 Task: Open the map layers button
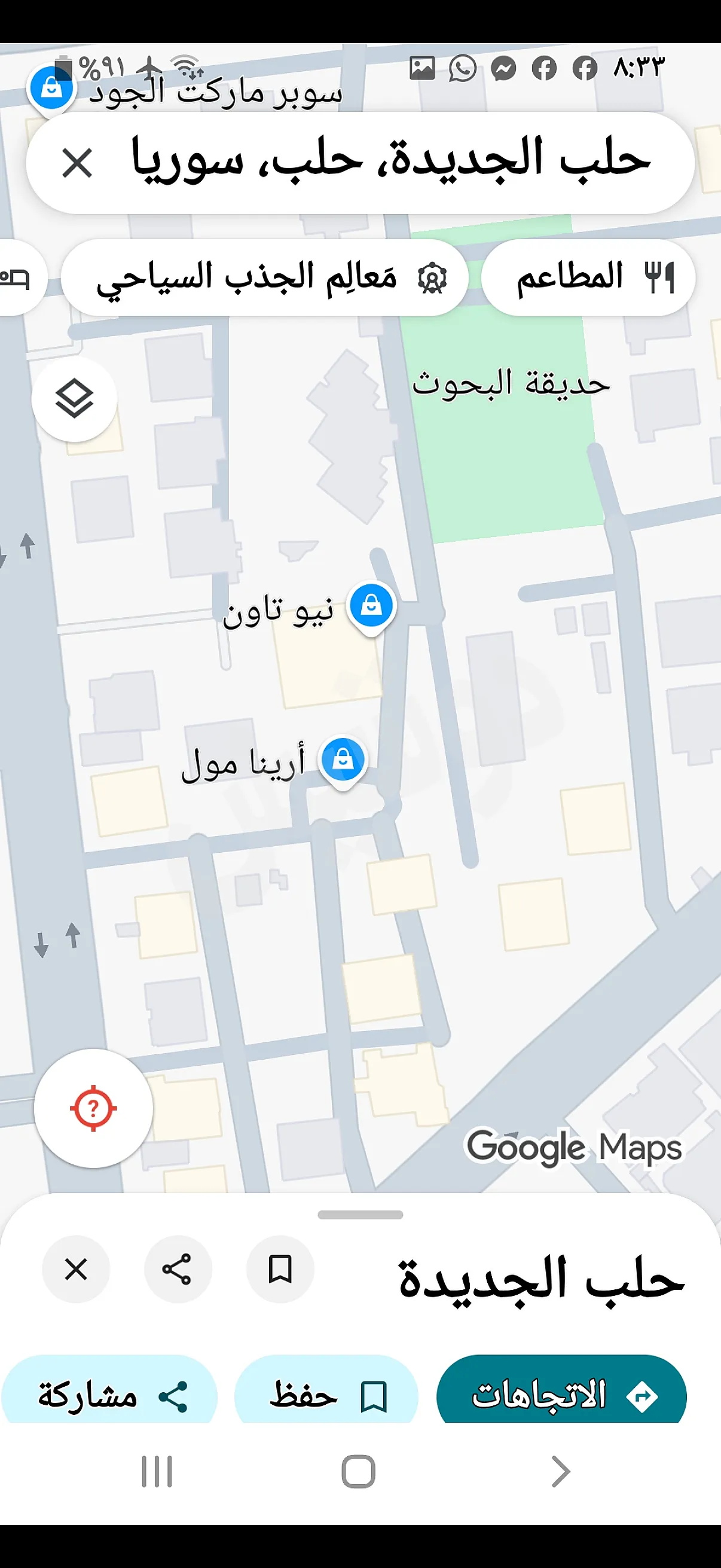point(74,399)
